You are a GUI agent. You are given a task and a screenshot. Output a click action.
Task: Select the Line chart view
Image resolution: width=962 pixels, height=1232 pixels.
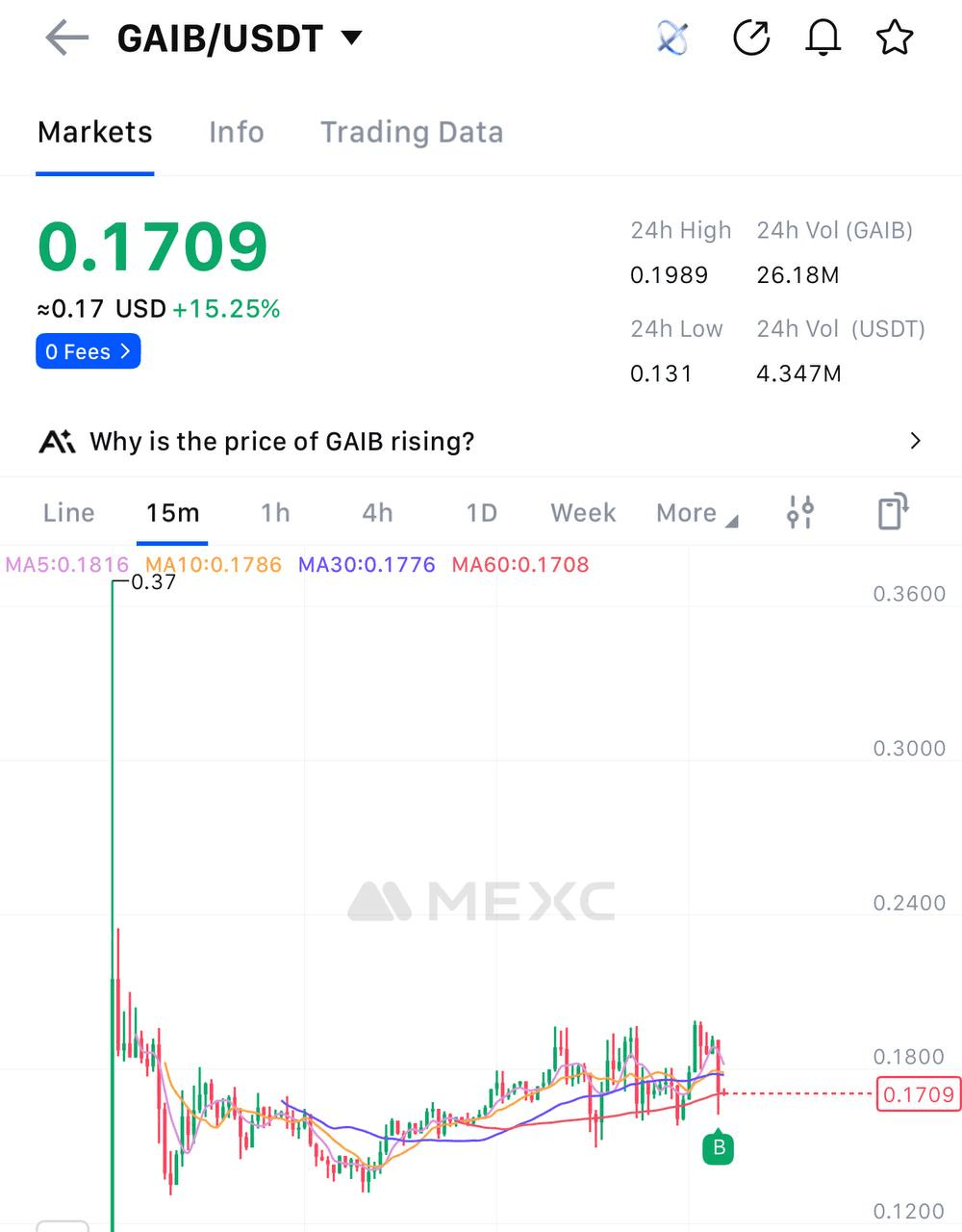(68, 512)
